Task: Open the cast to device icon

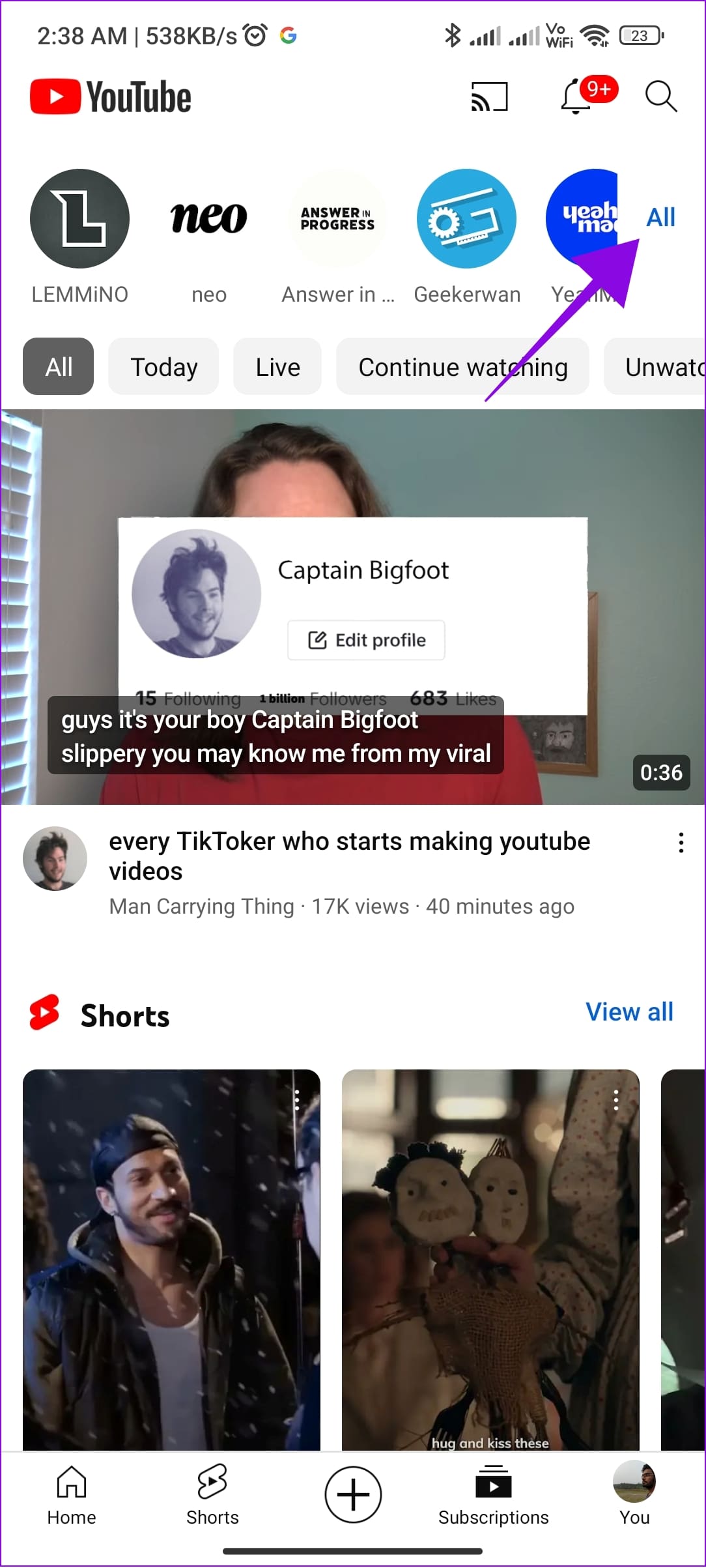Action: coord(489,96)
